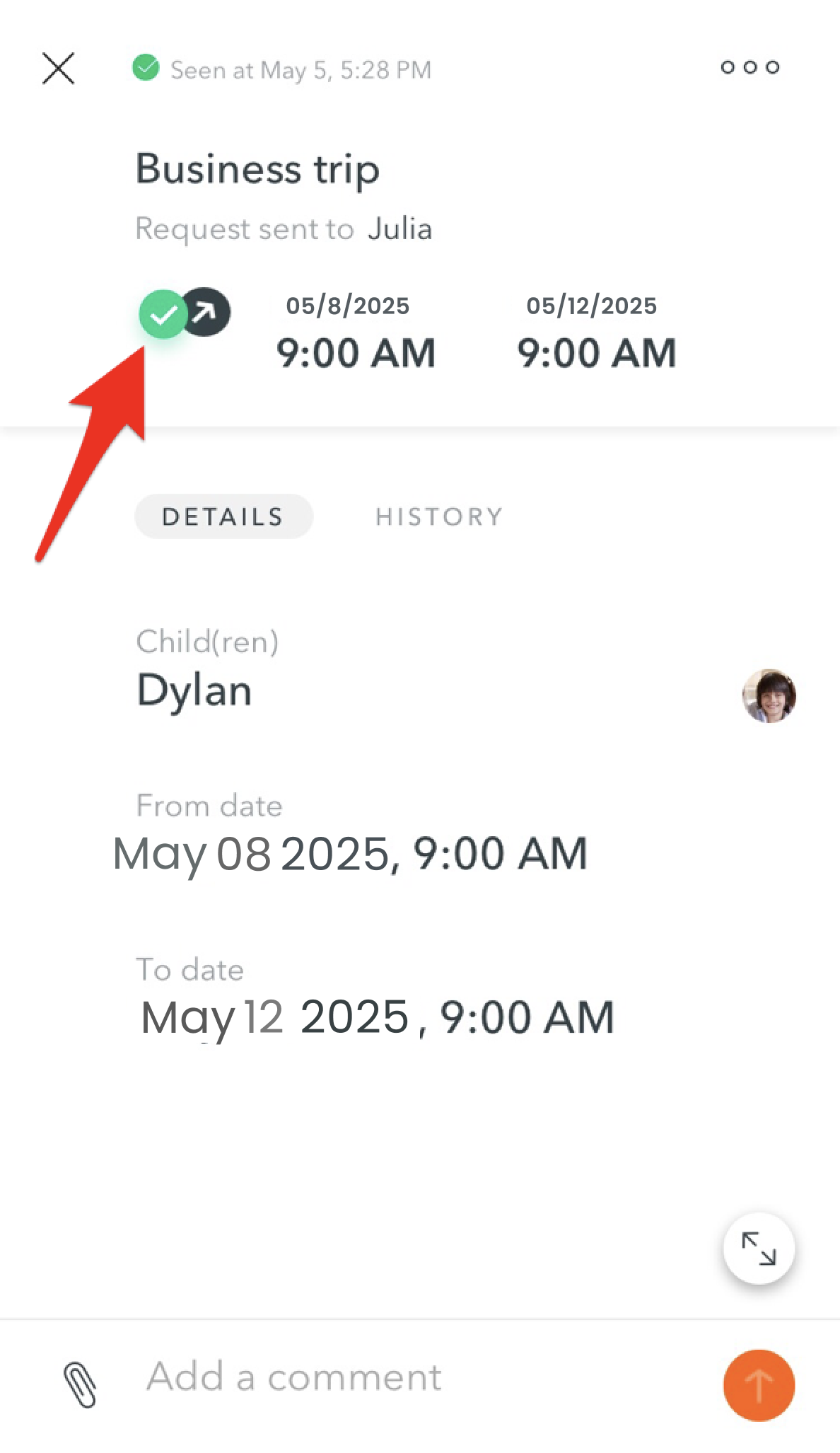Screen dimensions: 840x1453
Task: Open the three-dot overflow menu
Action: 749,67
